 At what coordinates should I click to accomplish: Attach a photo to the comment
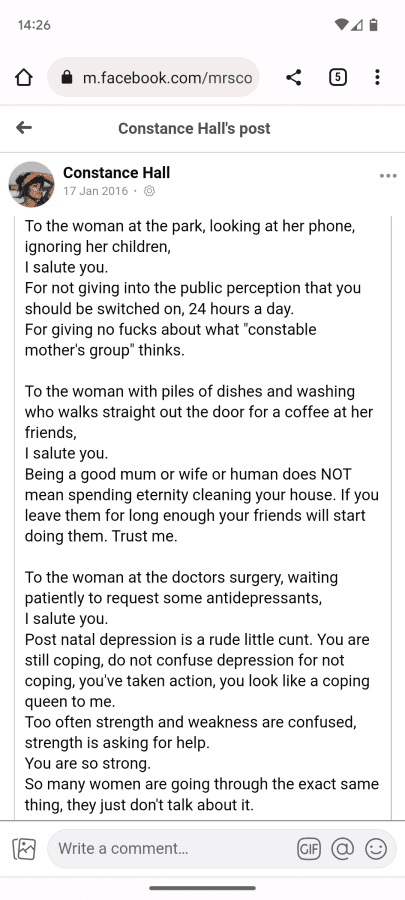click(x=24, y=849)
